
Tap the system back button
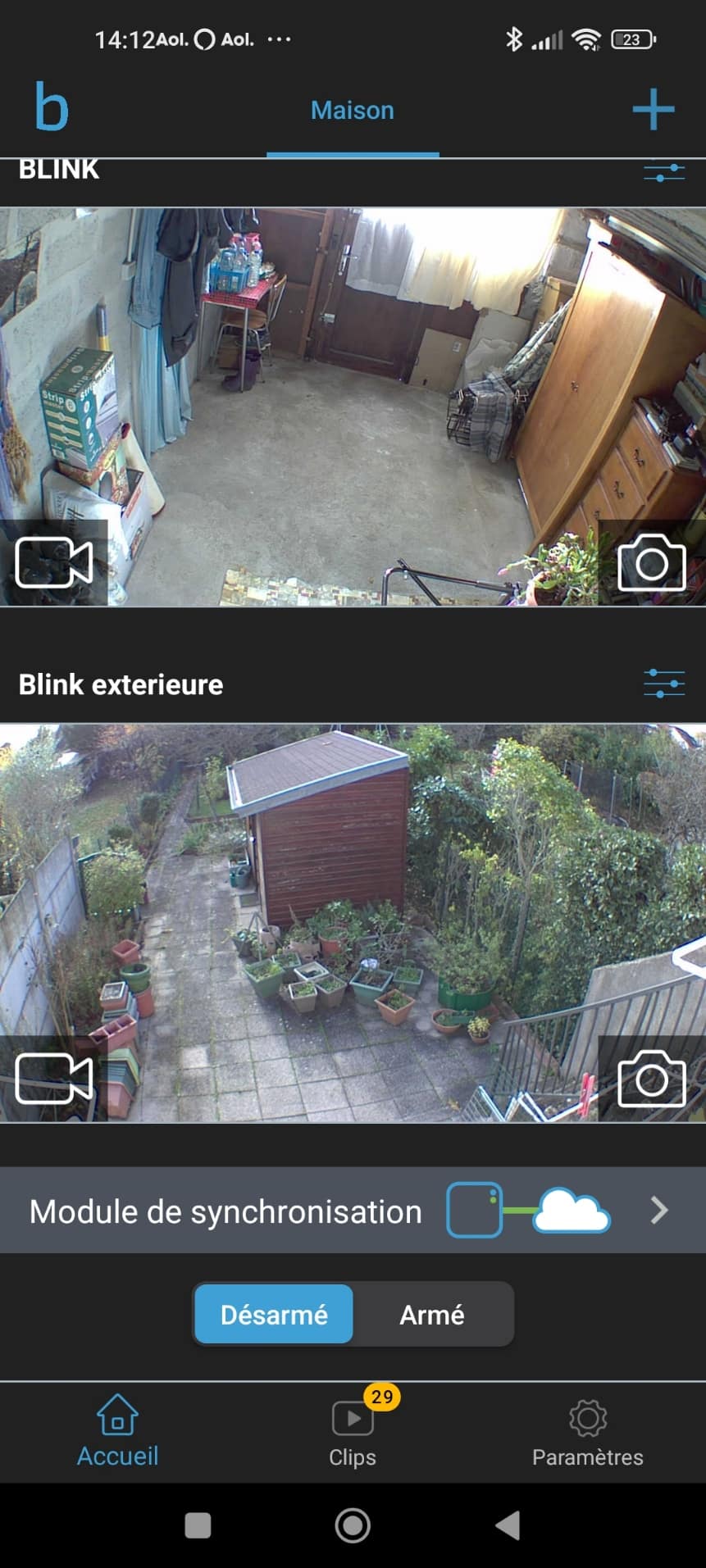[508, 1525]
